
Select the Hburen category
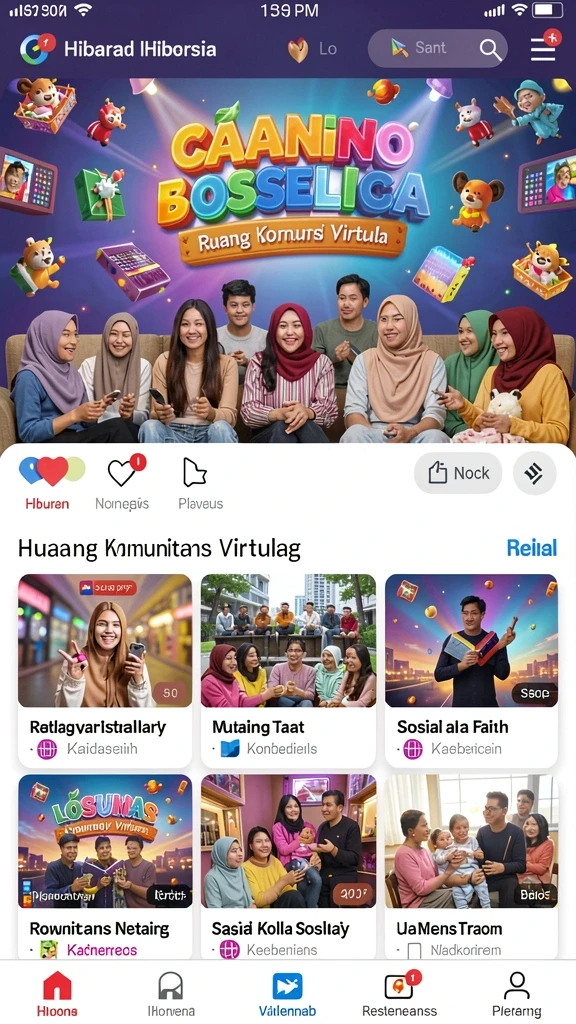(x=47, y=483)
